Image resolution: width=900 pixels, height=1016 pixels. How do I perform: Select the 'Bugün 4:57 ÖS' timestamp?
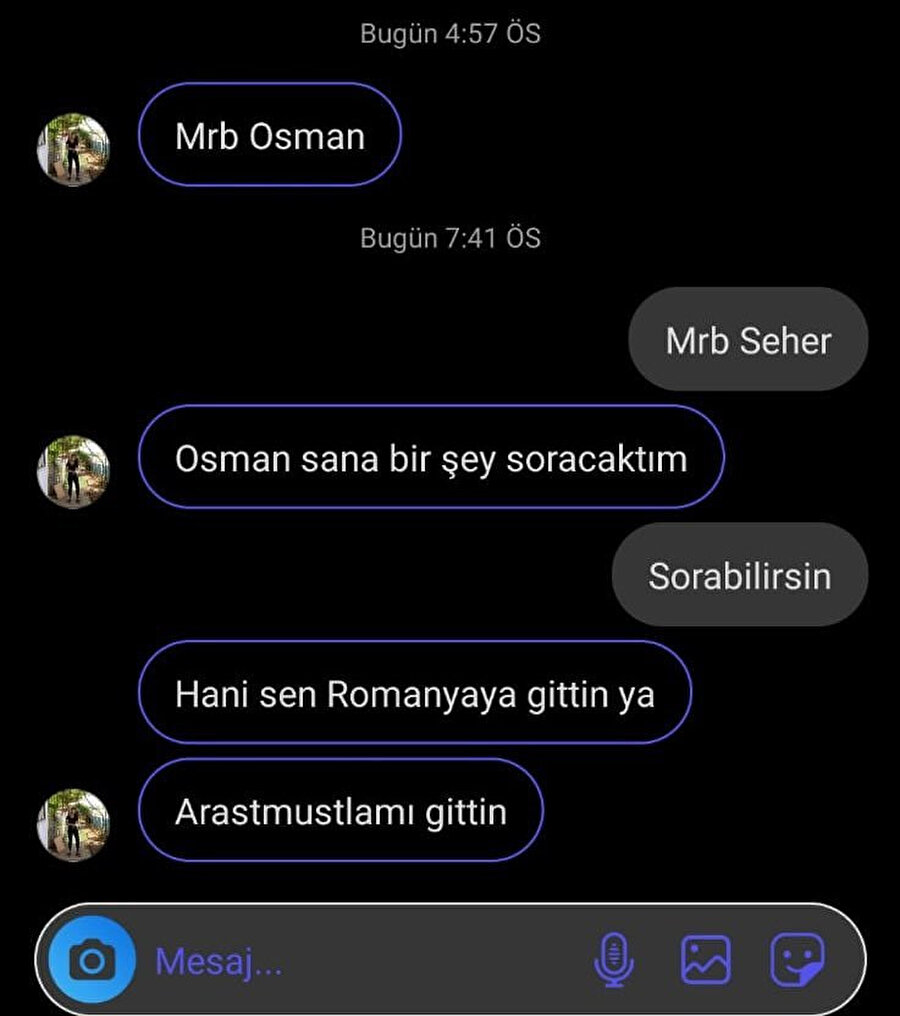pos(449,33)
